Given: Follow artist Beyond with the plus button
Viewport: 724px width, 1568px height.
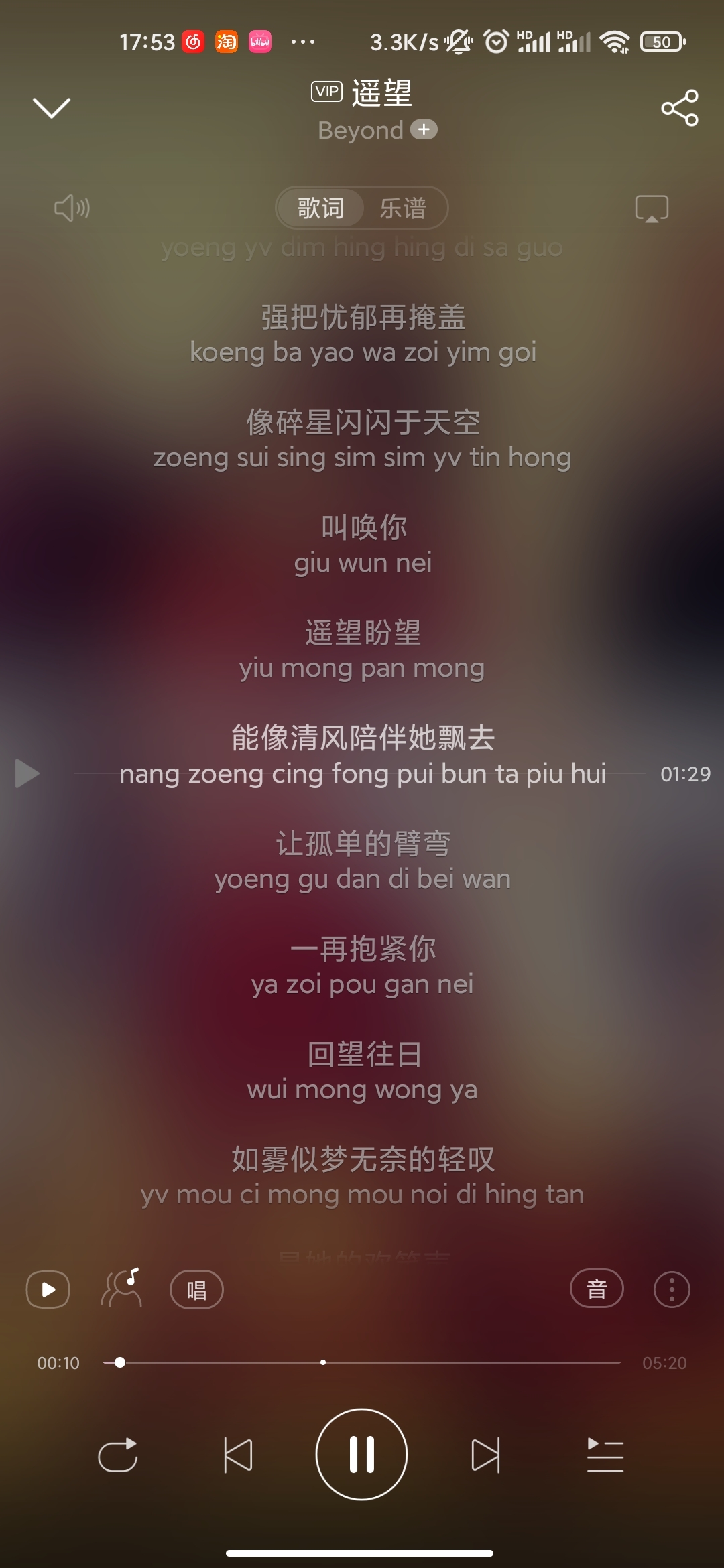Looking at the screenshot, I should 424,129.
